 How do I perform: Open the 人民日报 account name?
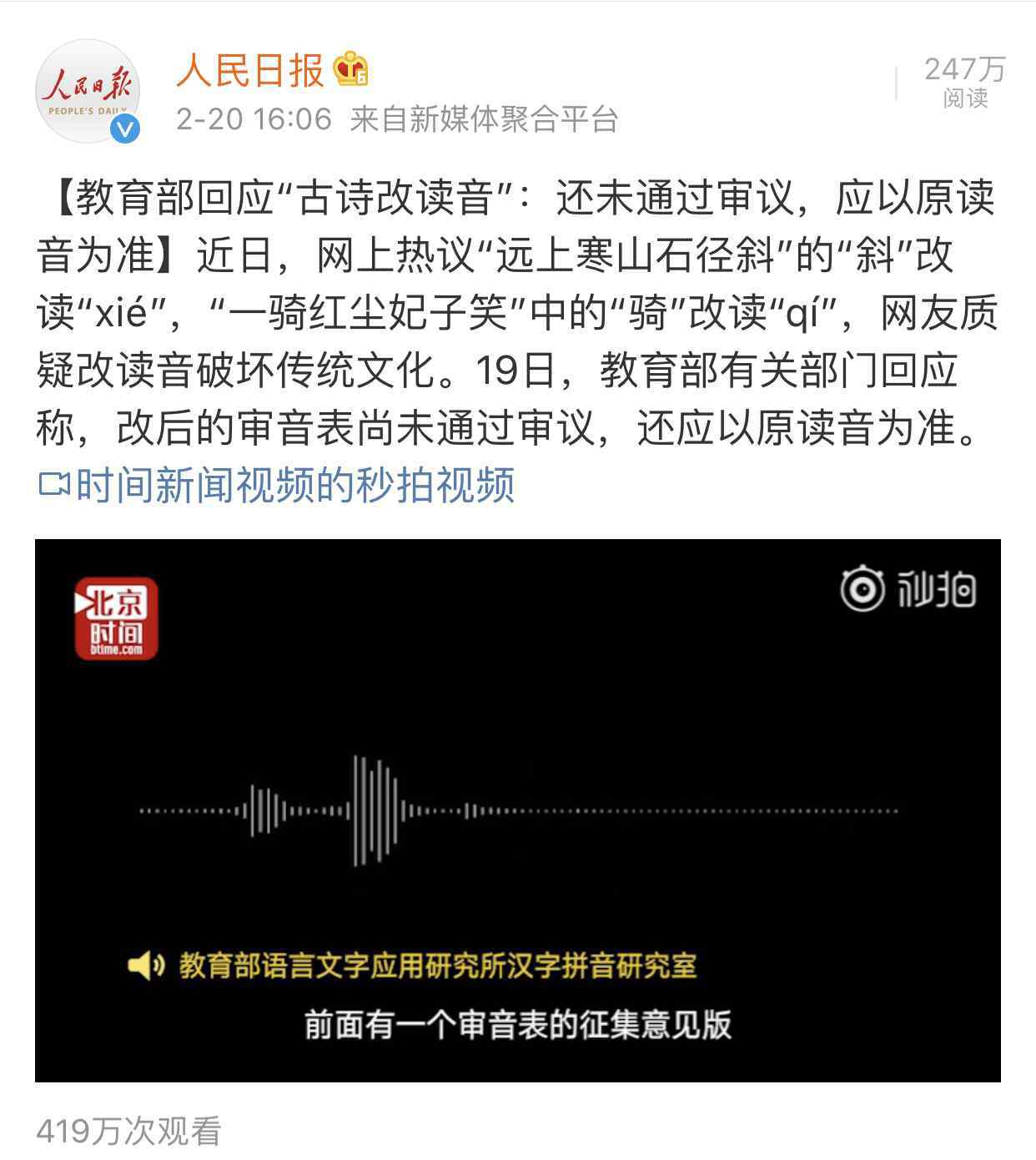[249, 70]
